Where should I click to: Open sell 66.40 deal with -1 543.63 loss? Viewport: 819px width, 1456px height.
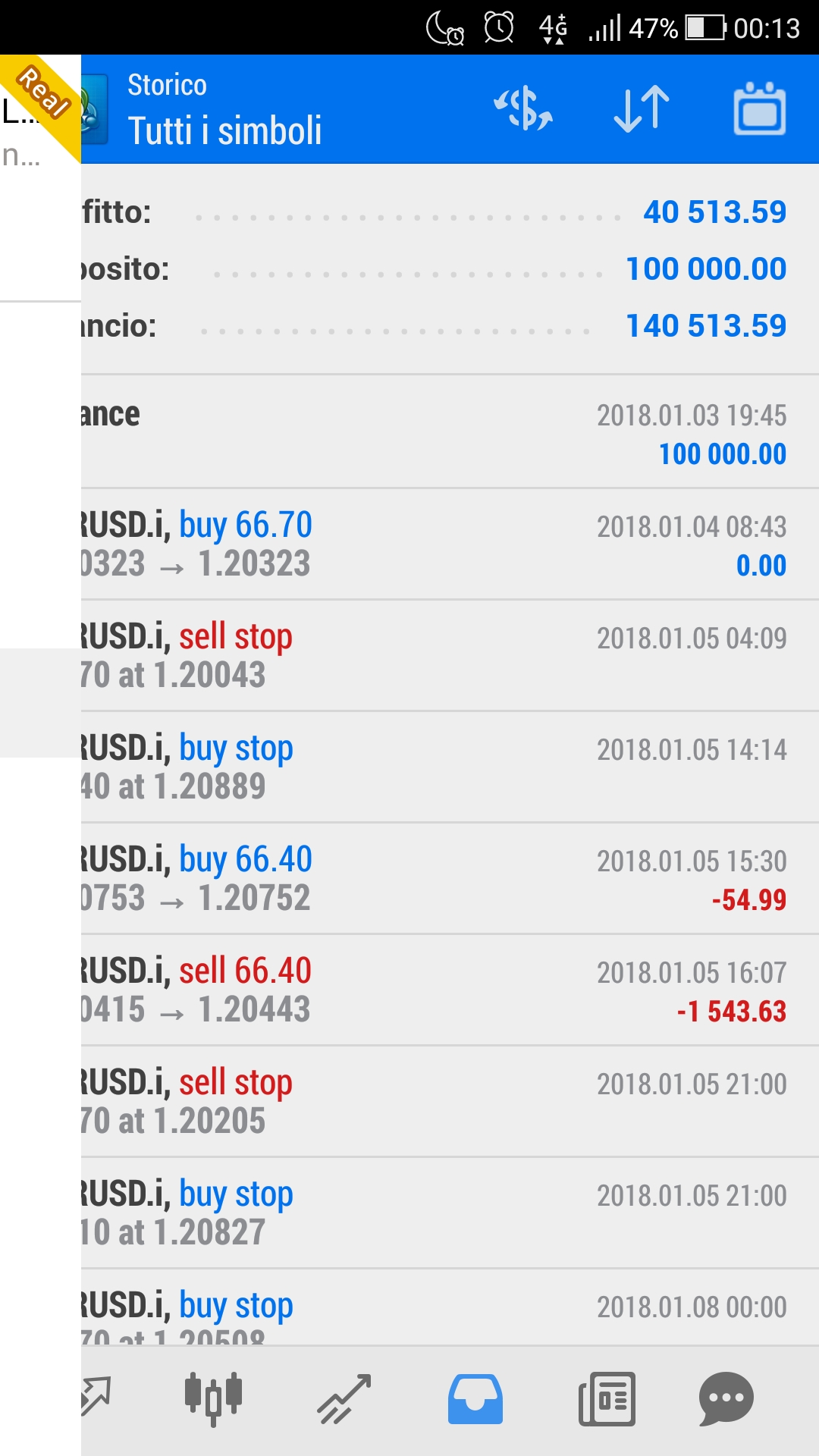450,990
